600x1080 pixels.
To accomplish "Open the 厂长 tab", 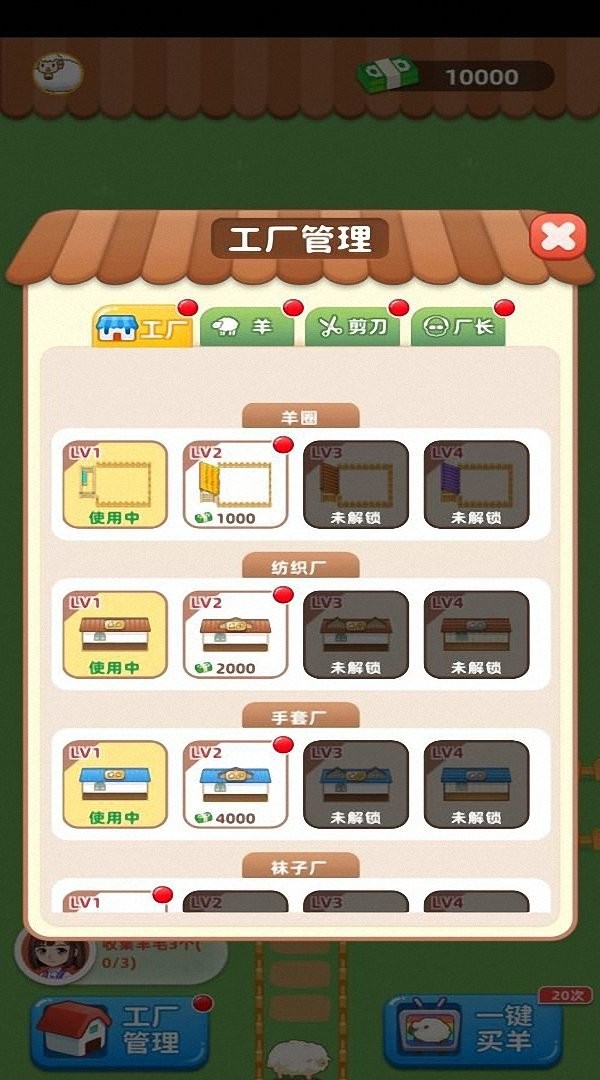I will 458,326.
